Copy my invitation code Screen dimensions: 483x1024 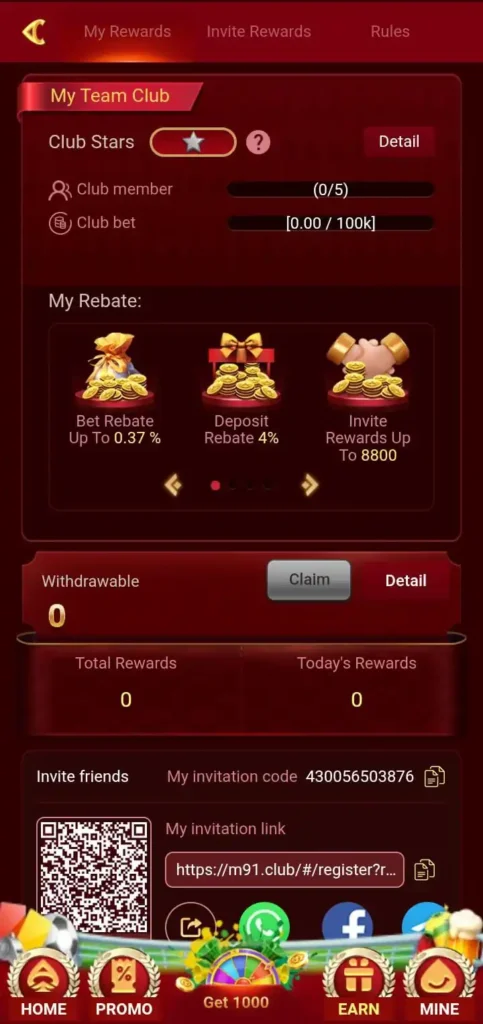[434, 776]
